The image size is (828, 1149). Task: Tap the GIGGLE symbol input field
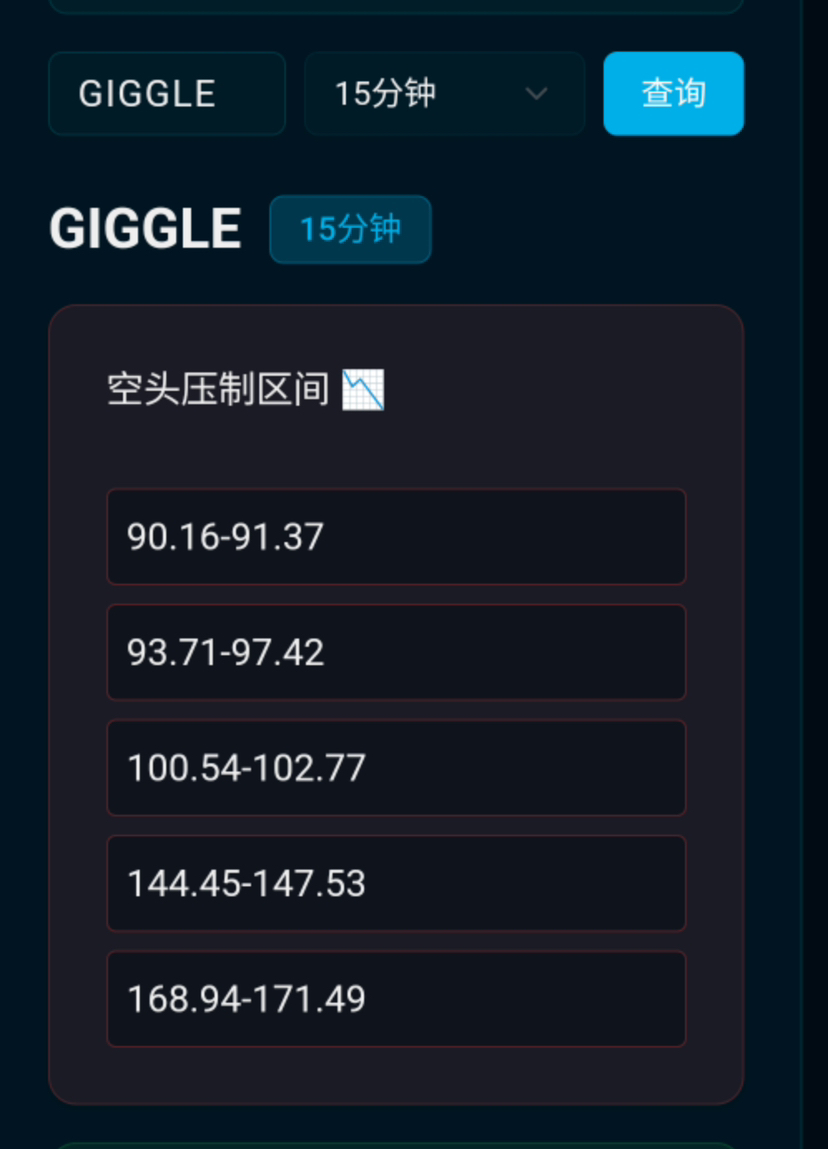coord(167,94)
